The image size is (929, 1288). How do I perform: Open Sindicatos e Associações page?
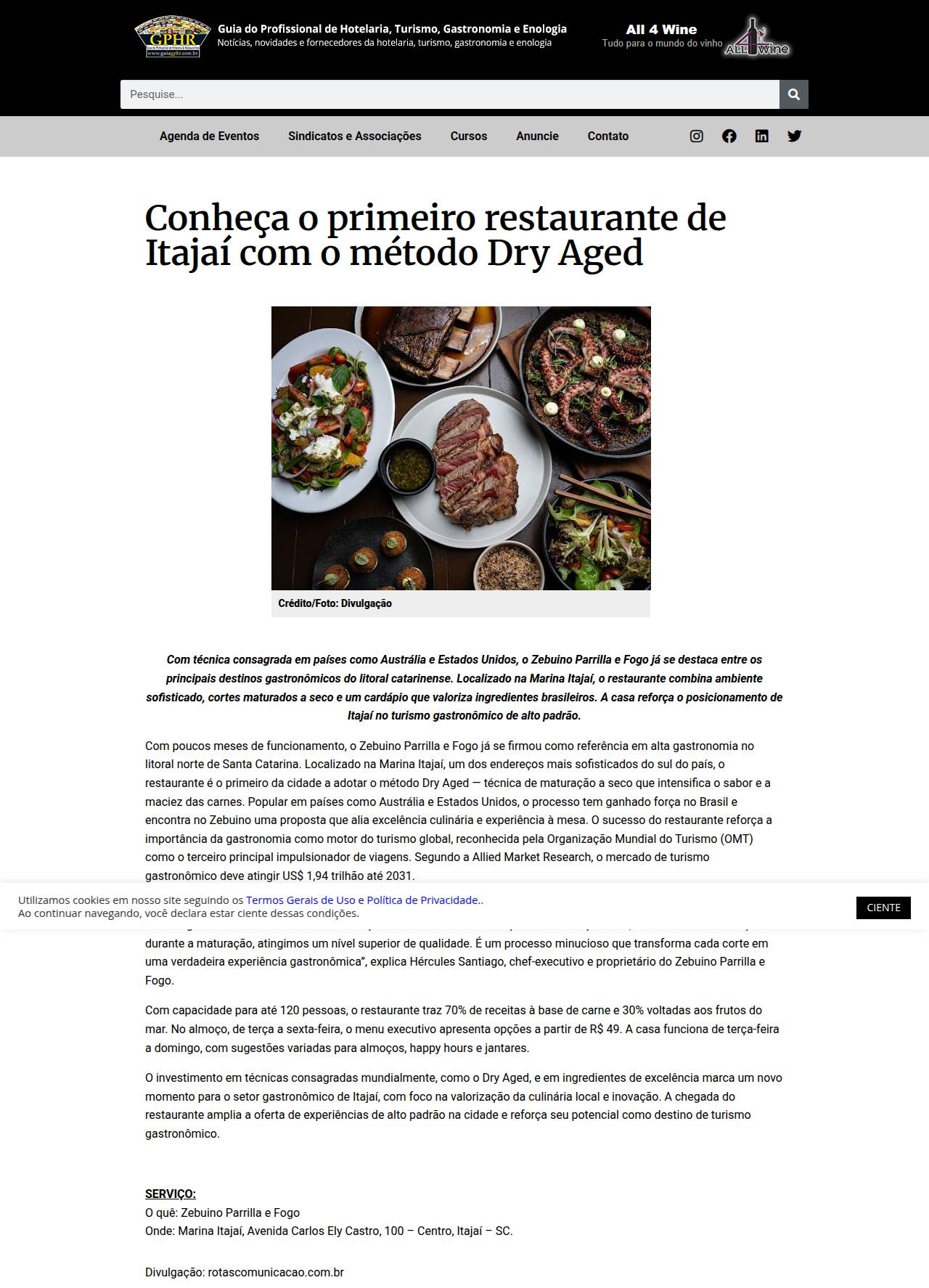tap(354, 136)
